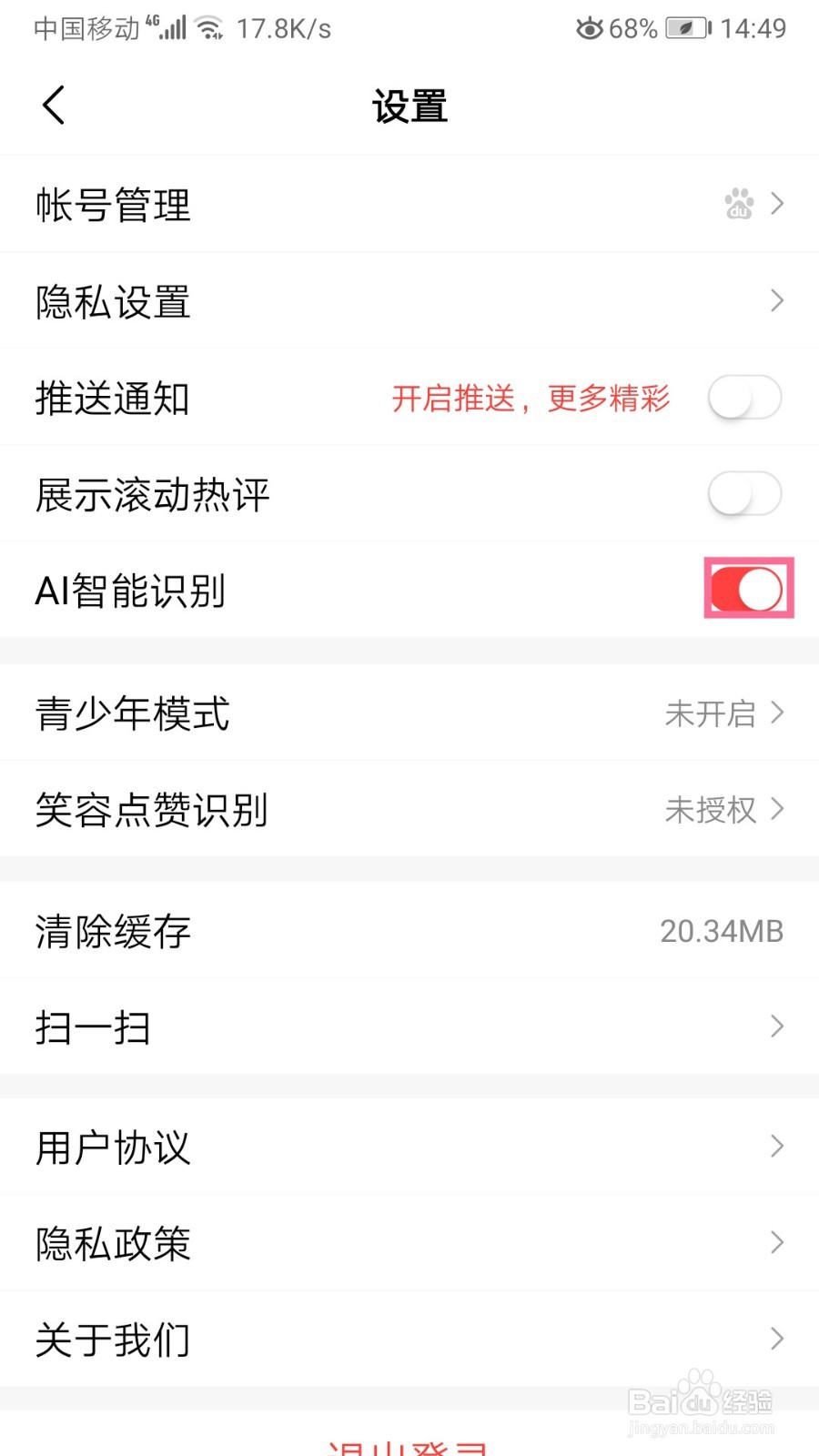
Task: Expand 青少年模式 via its chevron
Action: 778,713
